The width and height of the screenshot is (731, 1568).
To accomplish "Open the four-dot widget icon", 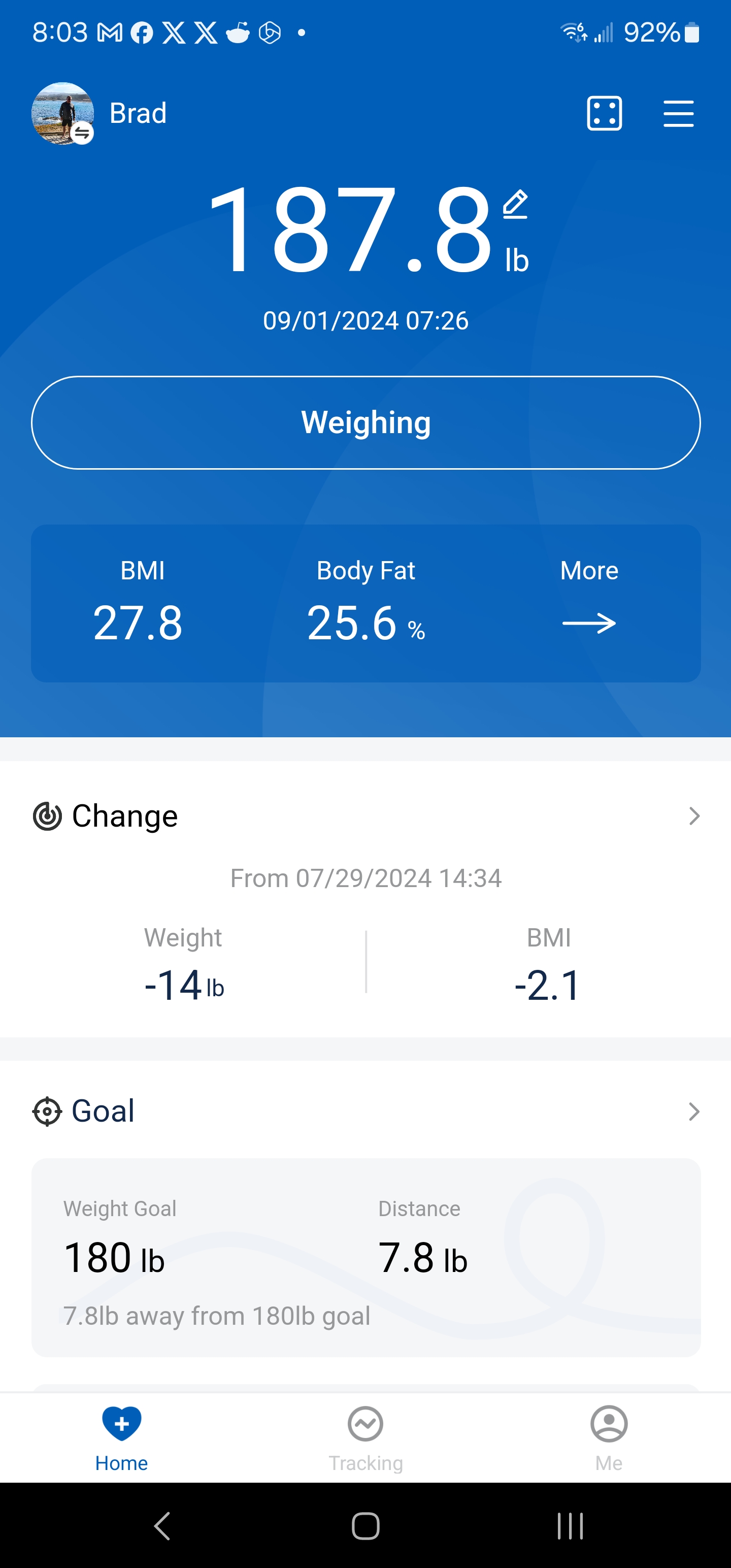I will coord(604,113).
